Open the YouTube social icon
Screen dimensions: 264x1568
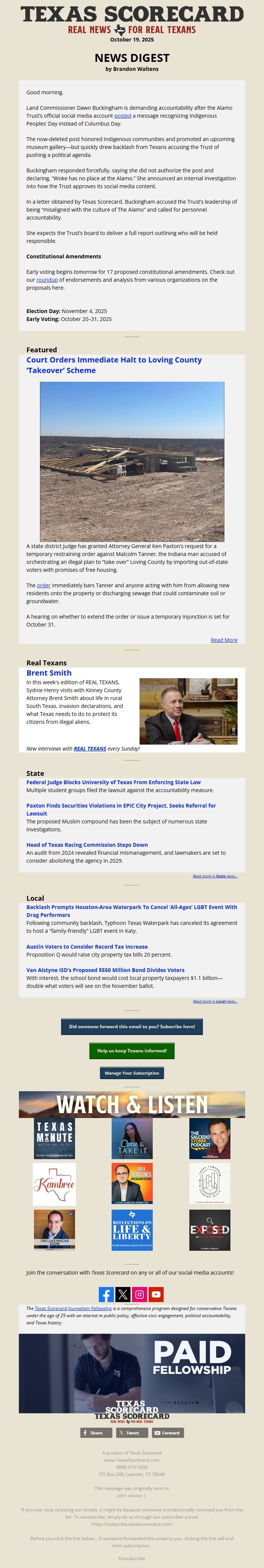[x=157, y=1294]
